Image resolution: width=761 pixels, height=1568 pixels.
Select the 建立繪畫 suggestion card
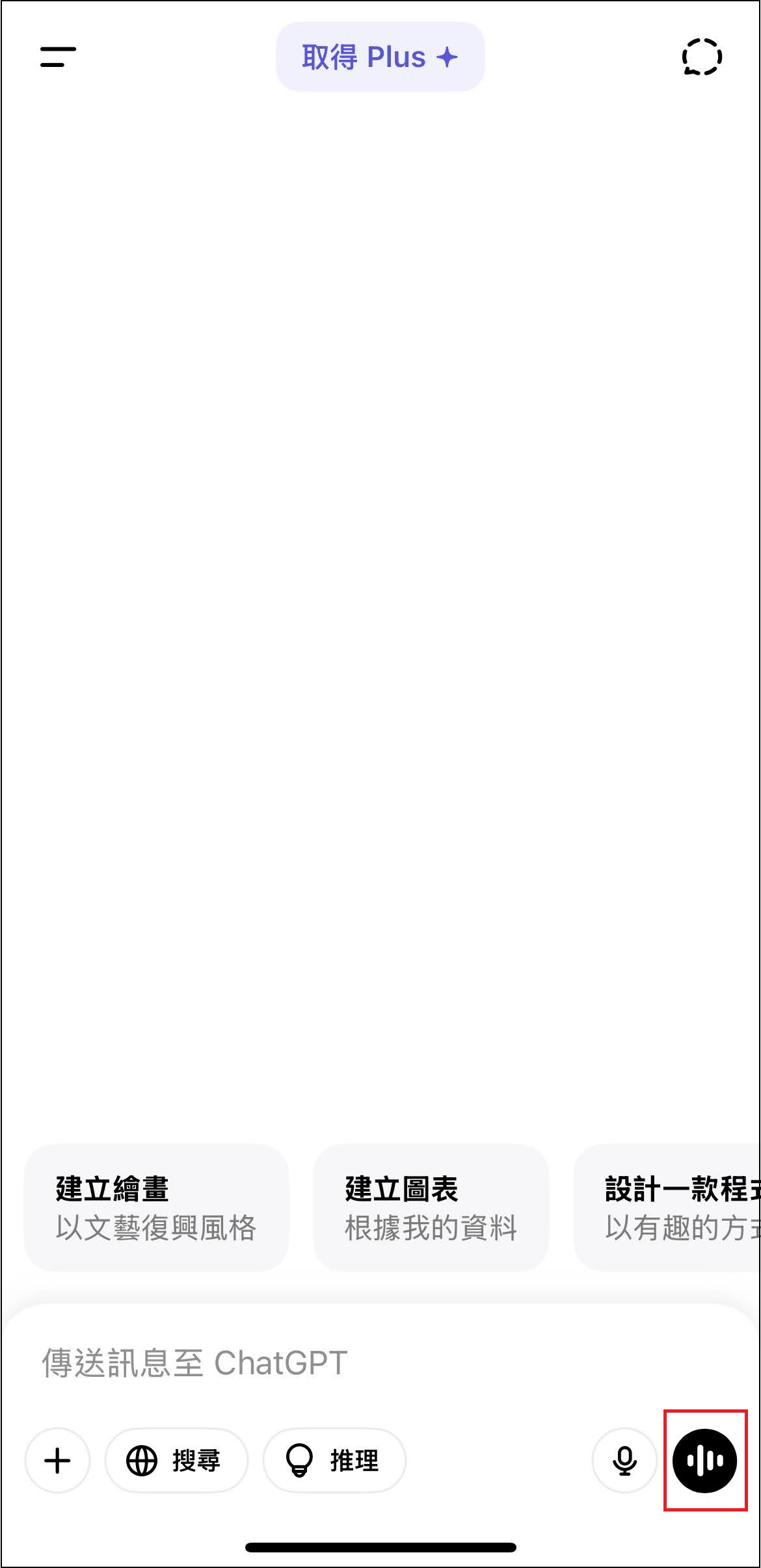click(x=156, y=1208)
